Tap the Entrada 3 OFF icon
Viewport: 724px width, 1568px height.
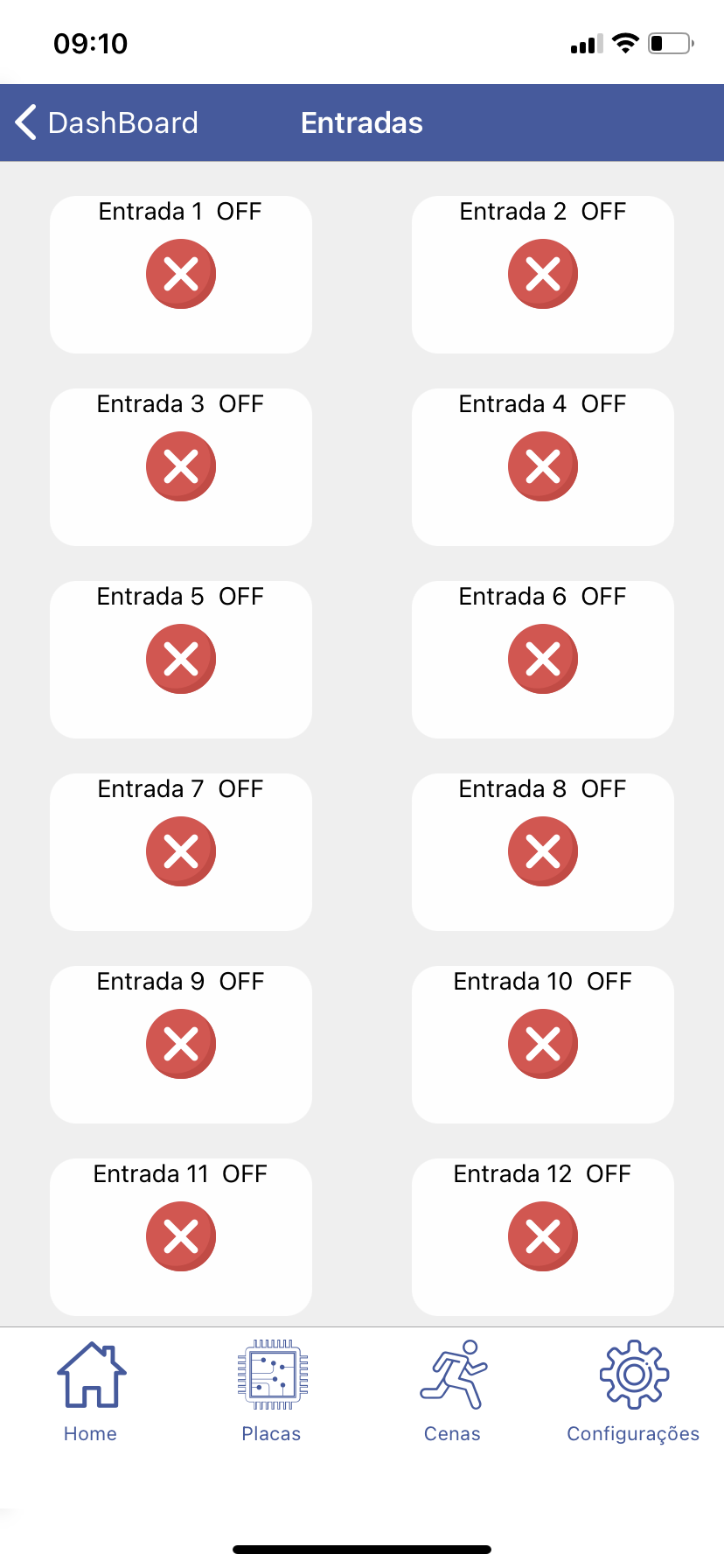[181, 466]
